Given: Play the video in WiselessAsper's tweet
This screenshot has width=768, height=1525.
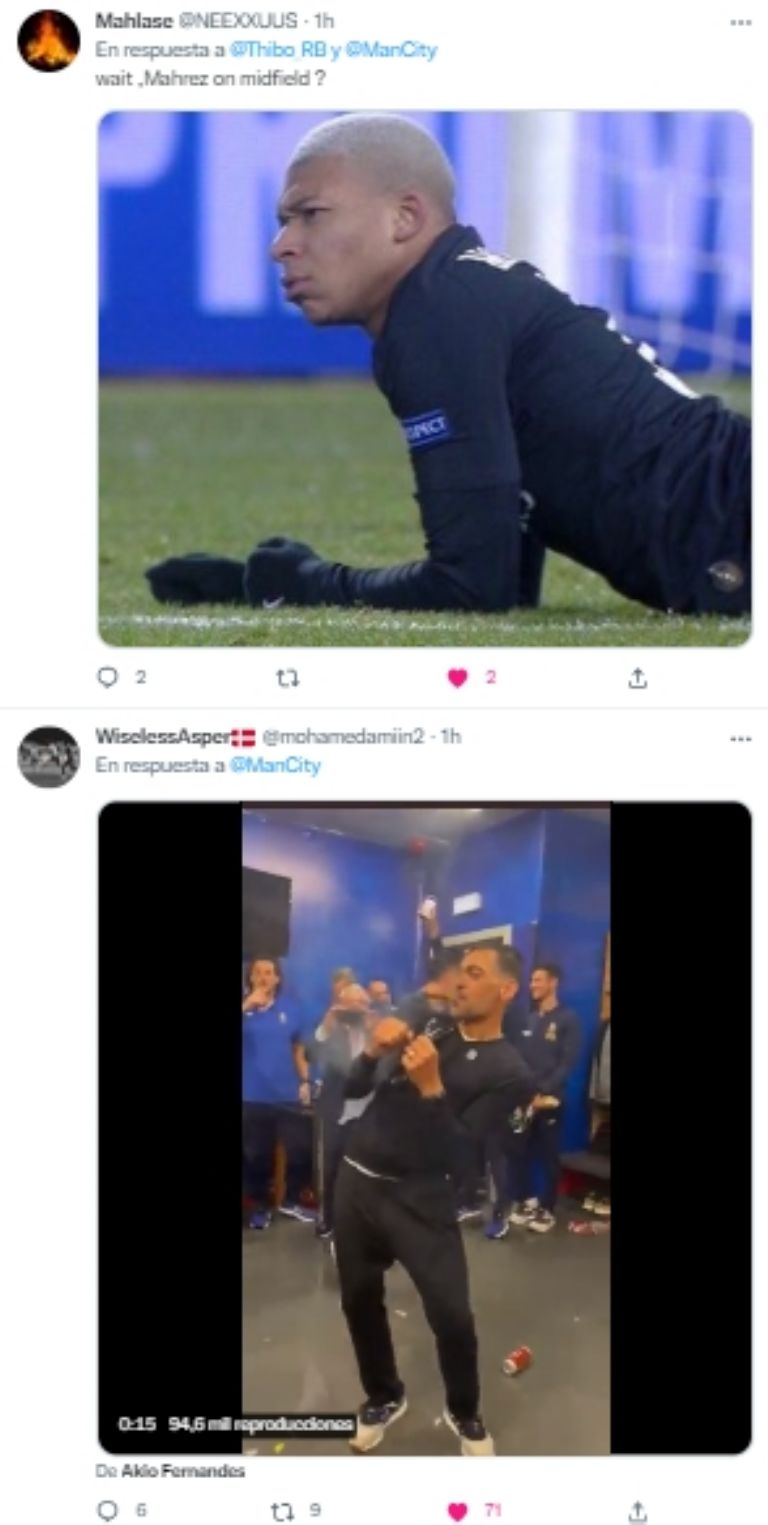Looking at the screenshot, I should (x=424, y=1127).
